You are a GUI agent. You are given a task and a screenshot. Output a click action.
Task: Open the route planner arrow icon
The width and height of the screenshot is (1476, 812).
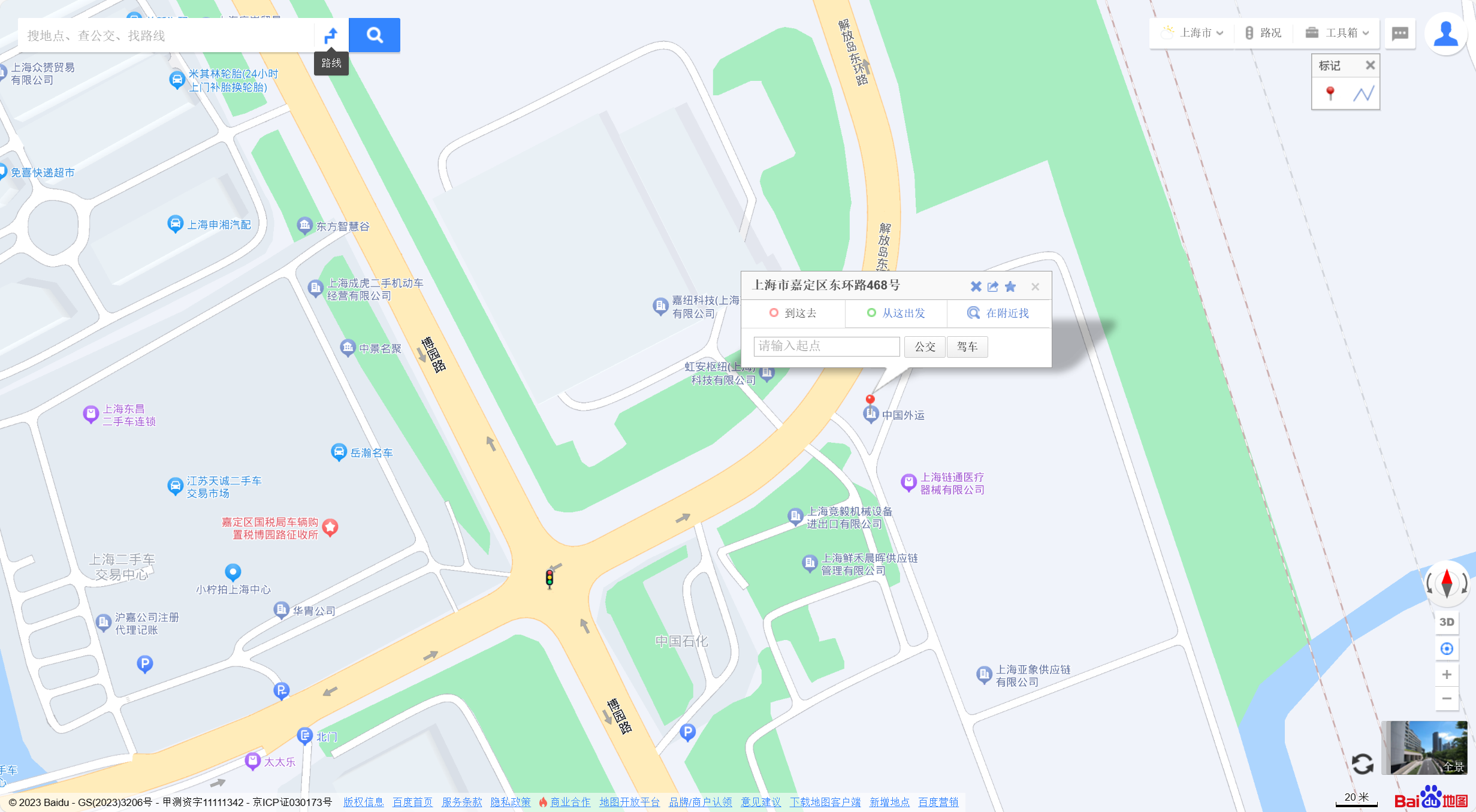click(x=331, y=35)
